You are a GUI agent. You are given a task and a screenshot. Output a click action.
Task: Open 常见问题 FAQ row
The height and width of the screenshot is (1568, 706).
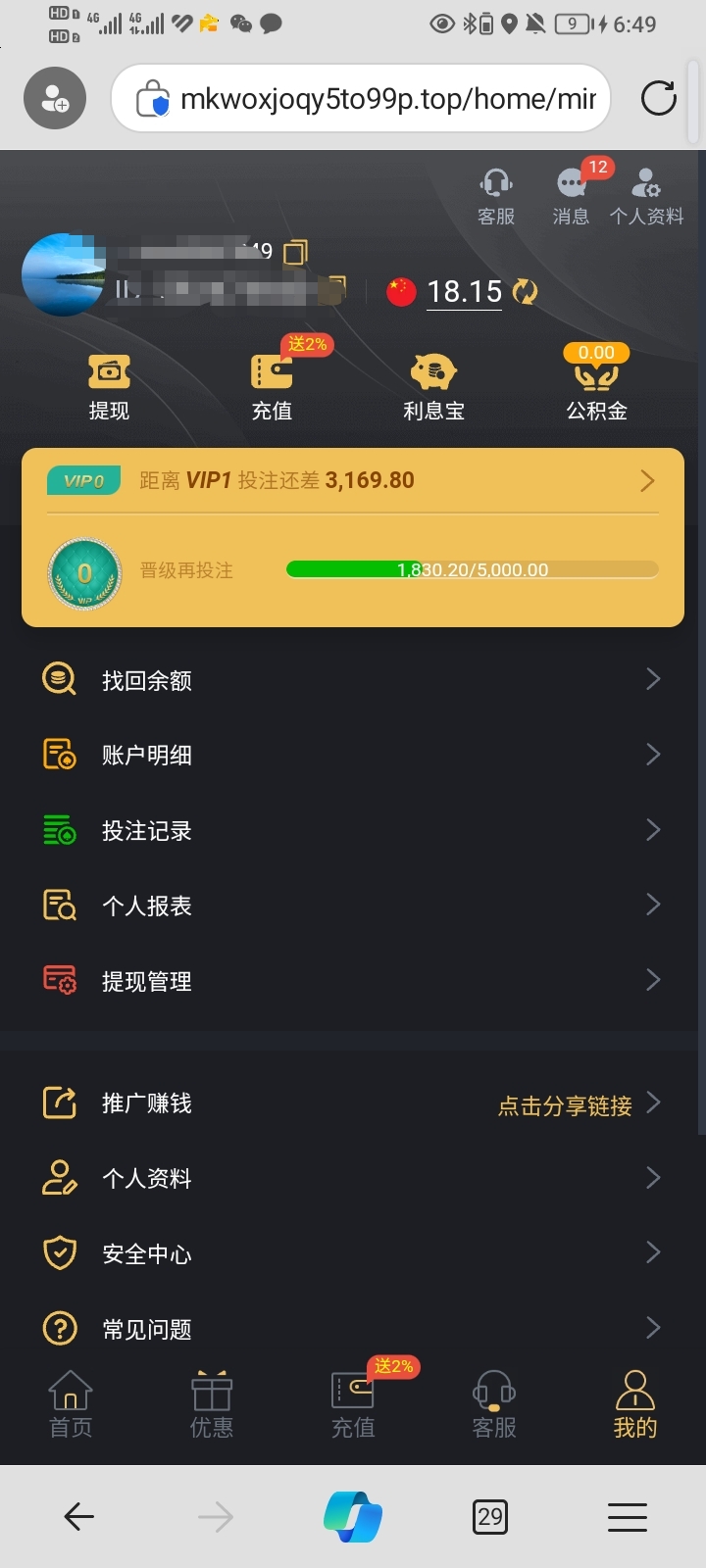353,1329
